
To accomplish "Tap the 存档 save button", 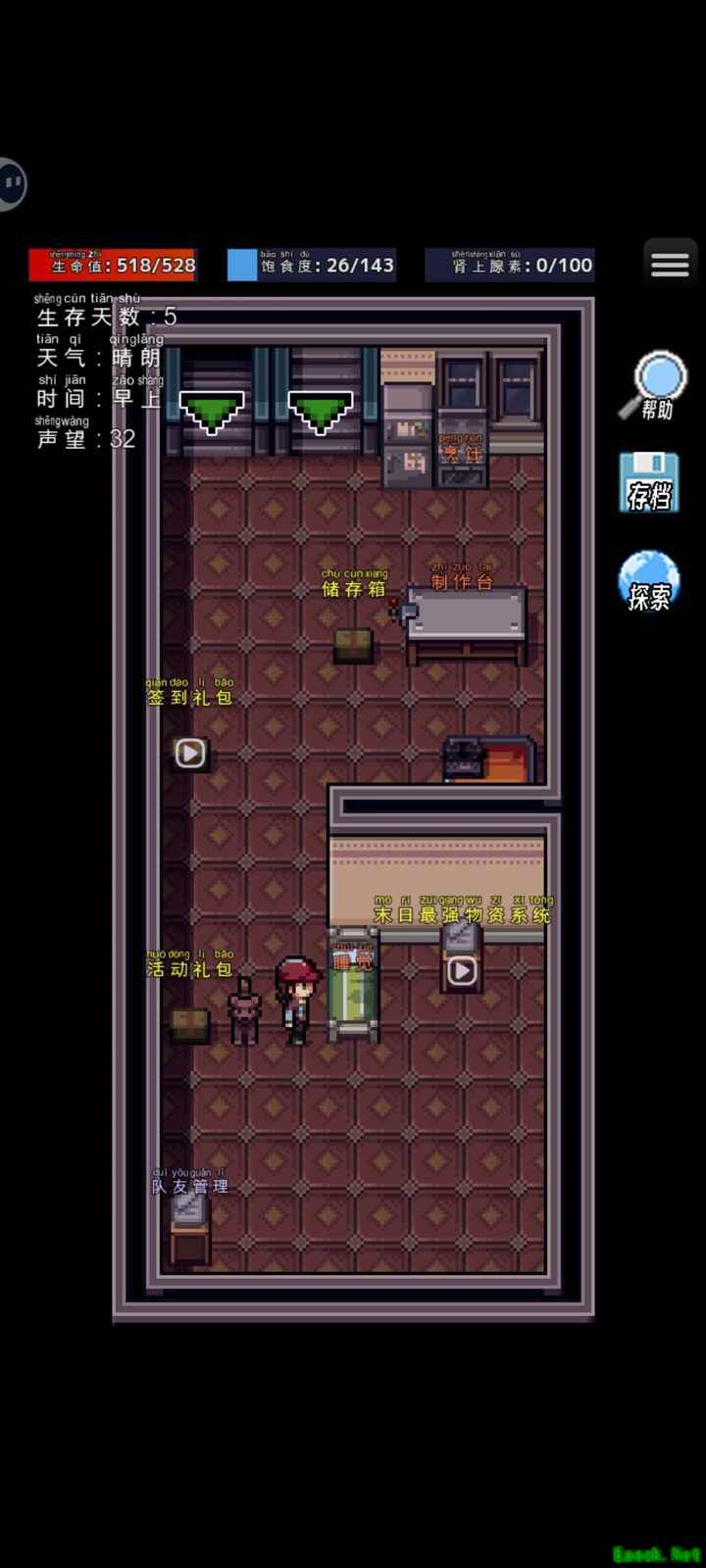I will click(x=649, y=483).
